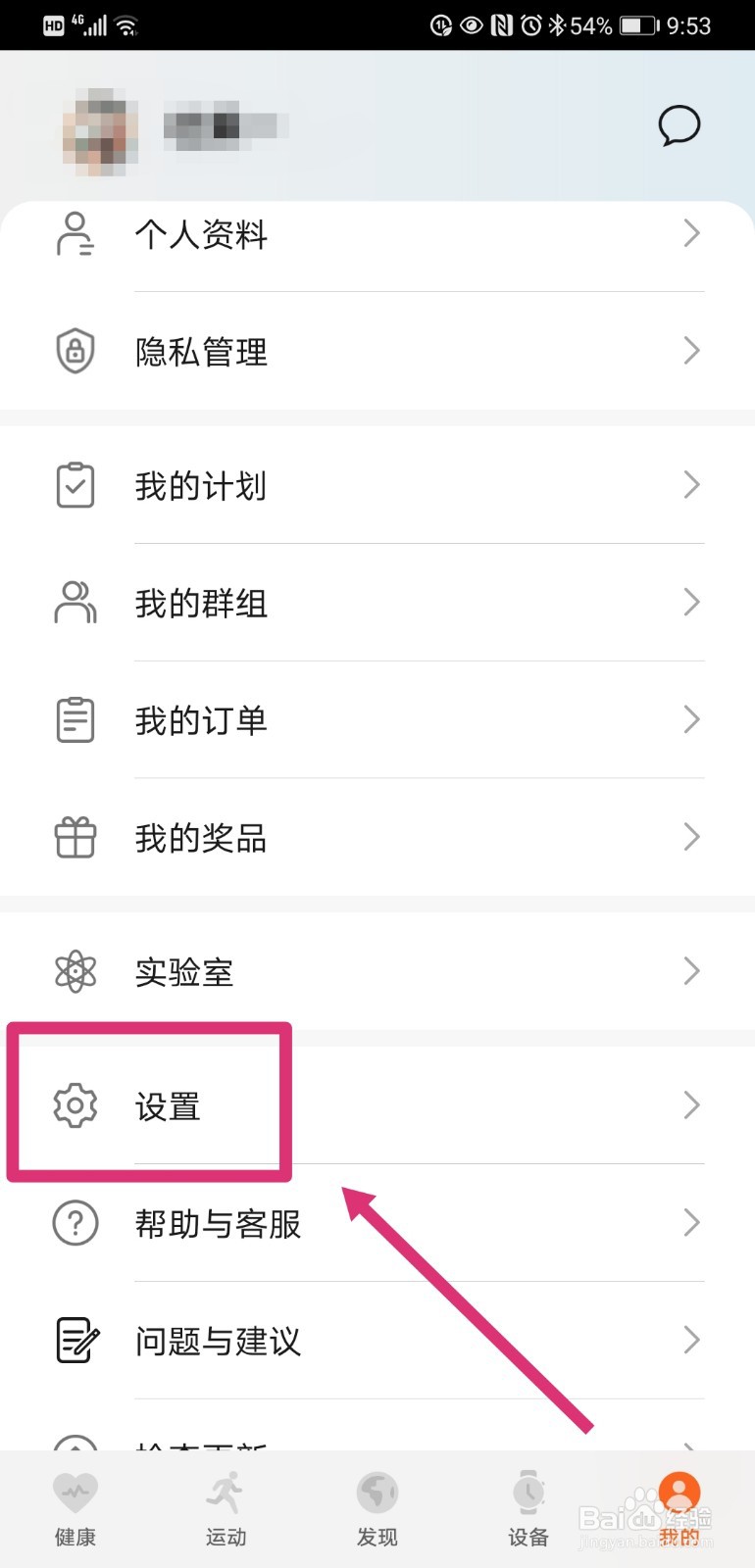The height and width of the screenshot is (1568, 755).
Task: Tap the 我的计划 clipboard icon
Action: click(75, 485)
